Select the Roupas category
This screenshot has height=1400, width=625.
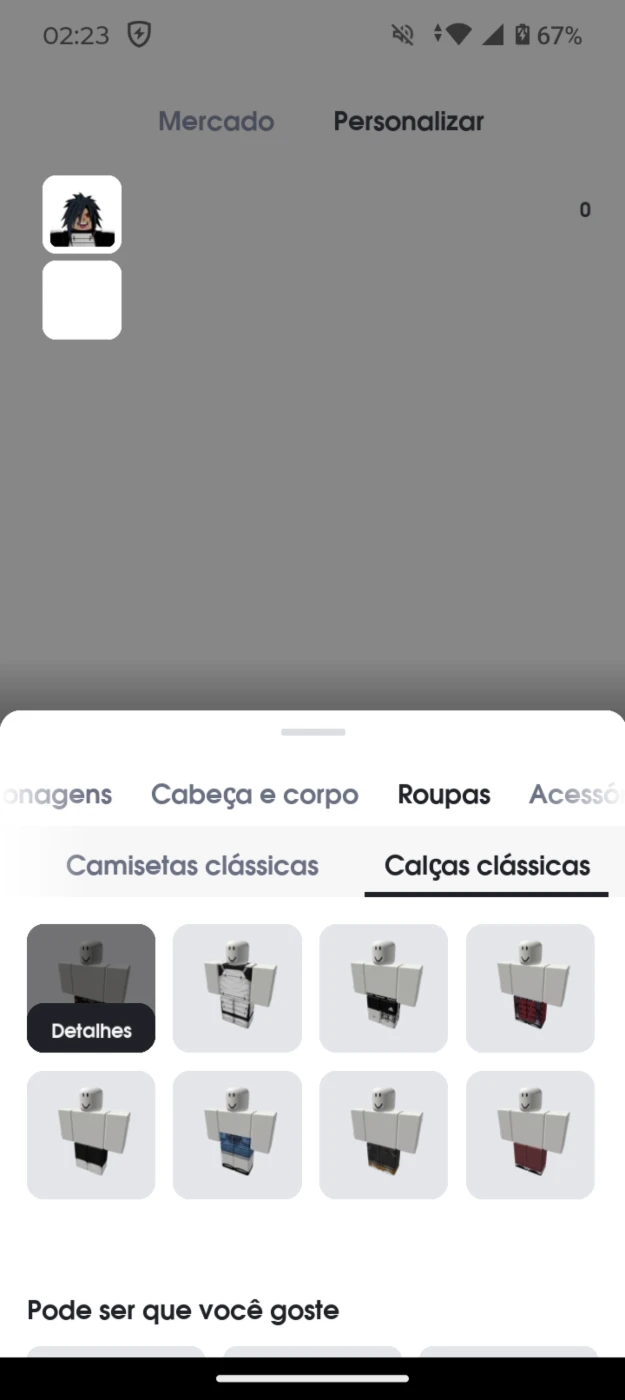[x=444, y=795]
